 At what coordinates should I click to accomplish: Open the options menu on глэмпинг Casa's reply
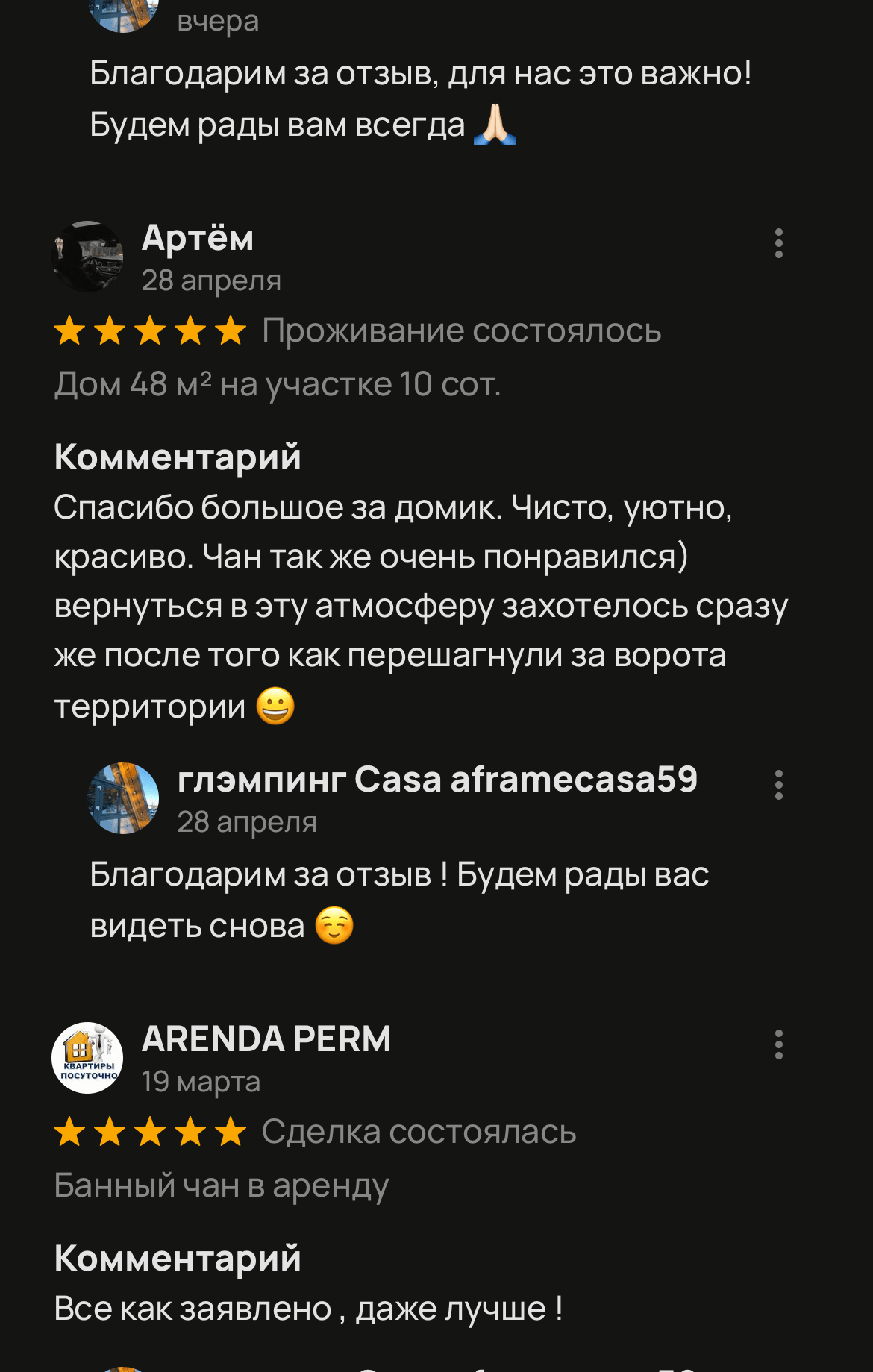pos(778,785)
